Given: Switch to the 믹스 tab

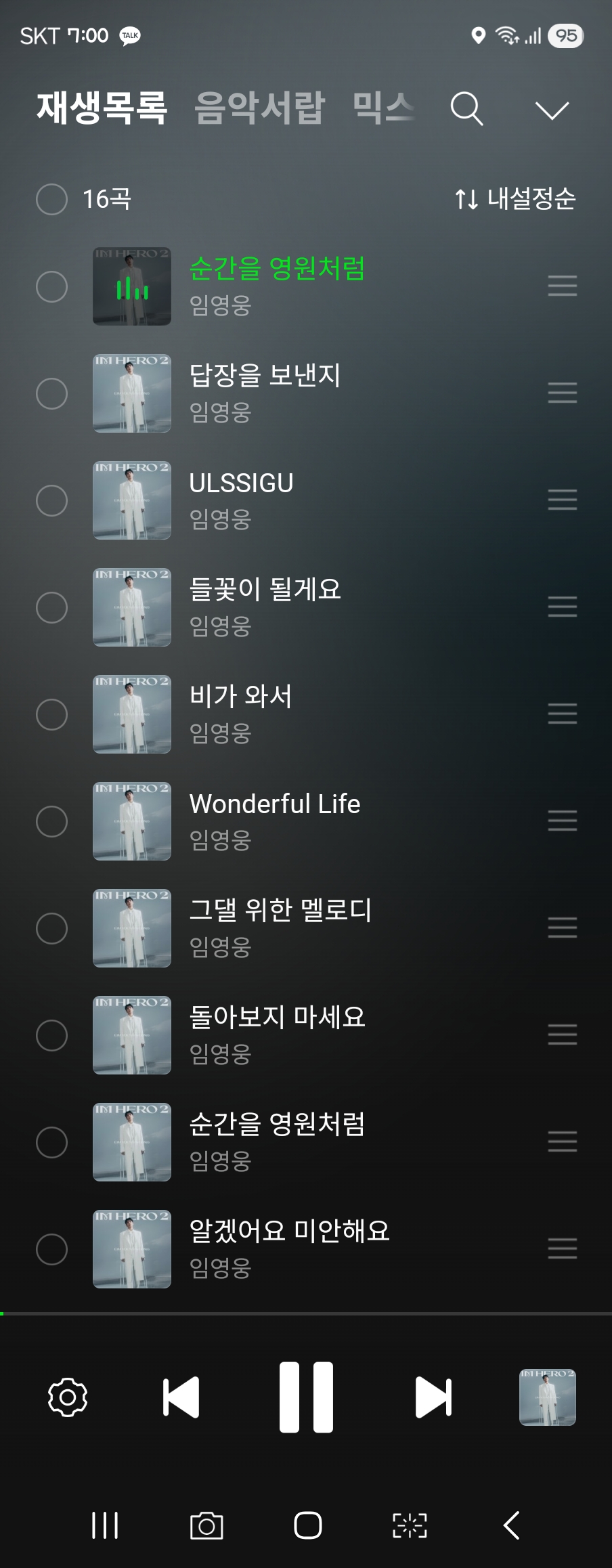Looking at the screenshot, I should pos(383,108).
